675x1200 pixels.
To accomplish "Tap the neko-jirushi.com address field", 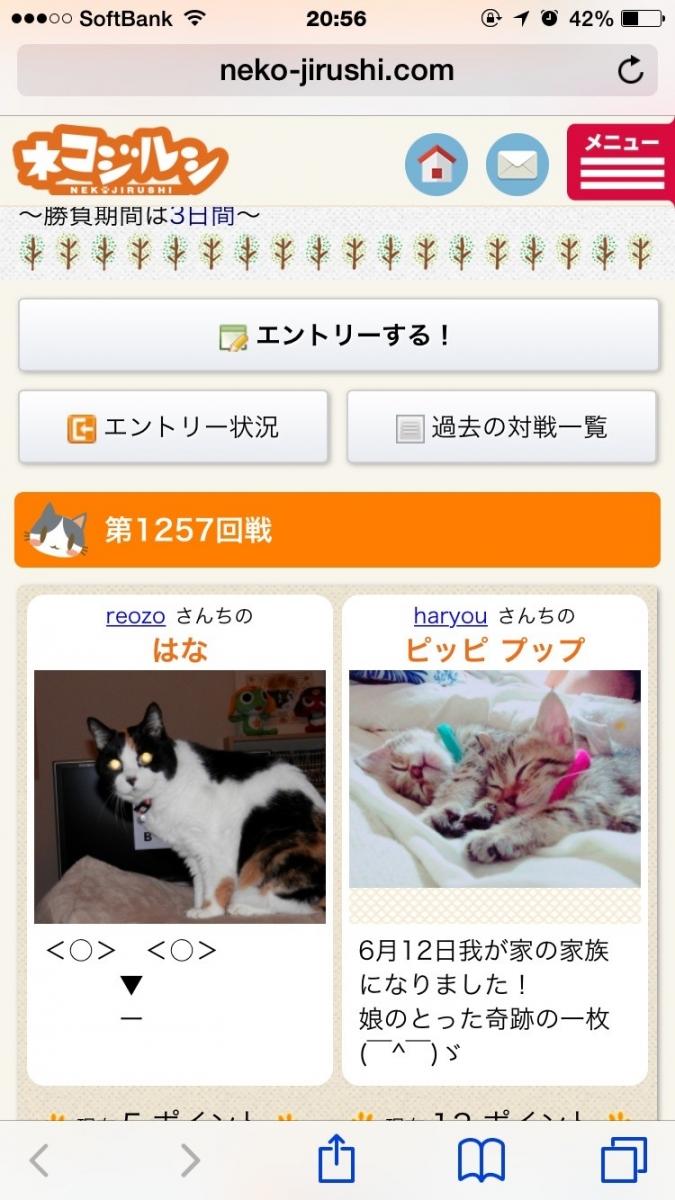I will point(337,70).
